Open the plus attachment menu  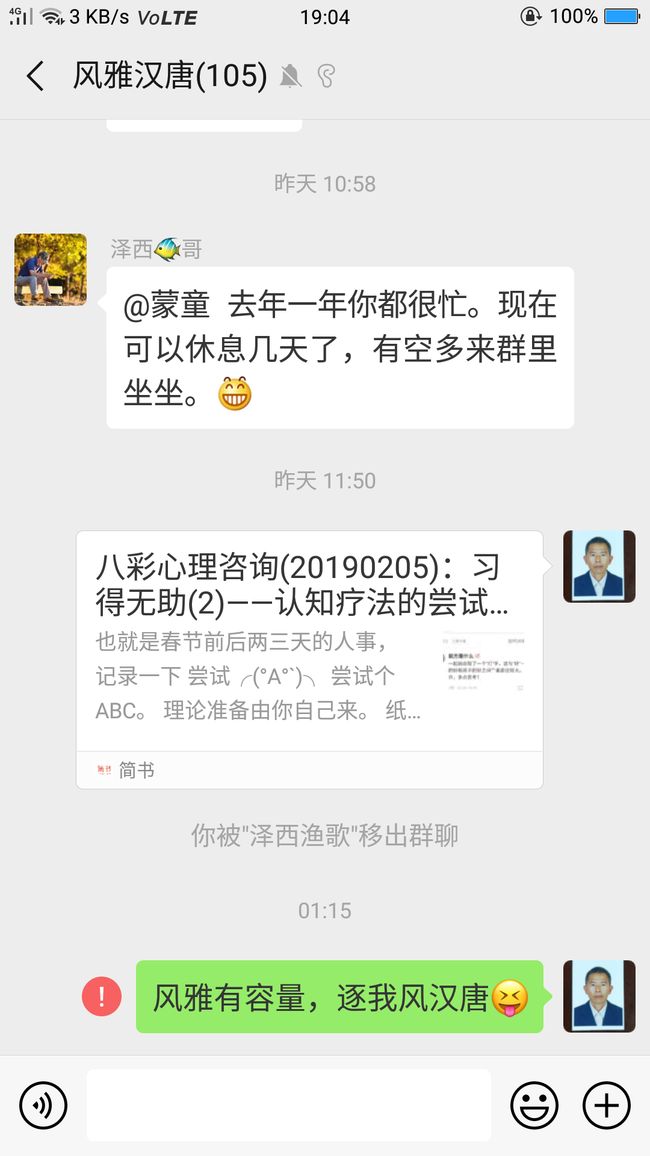(607, 1105)
